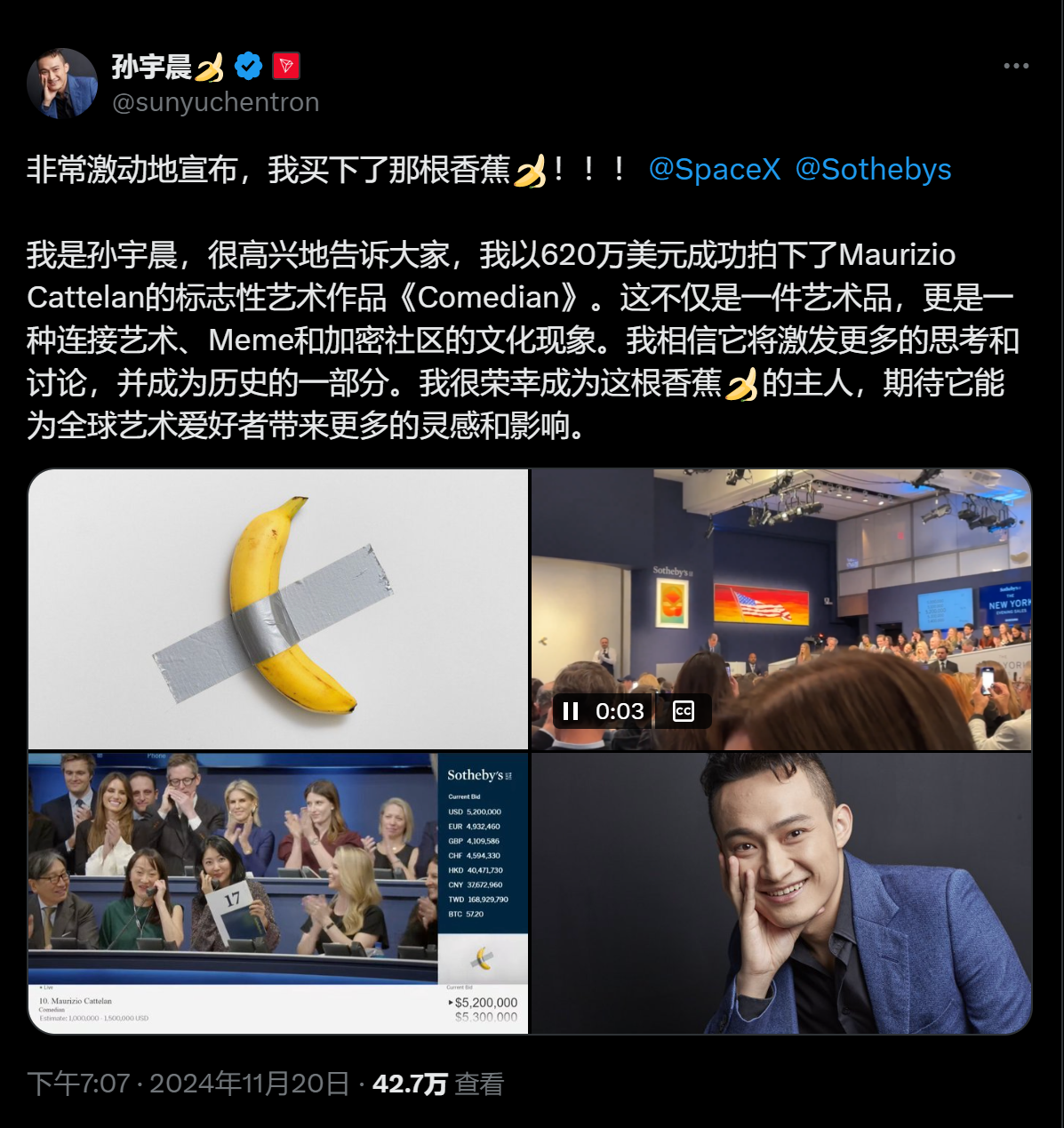The height and width of the screenshot is (1128, 1064).
Task: Open the @Sothebys mention link
Action: (x=873, y=169)
